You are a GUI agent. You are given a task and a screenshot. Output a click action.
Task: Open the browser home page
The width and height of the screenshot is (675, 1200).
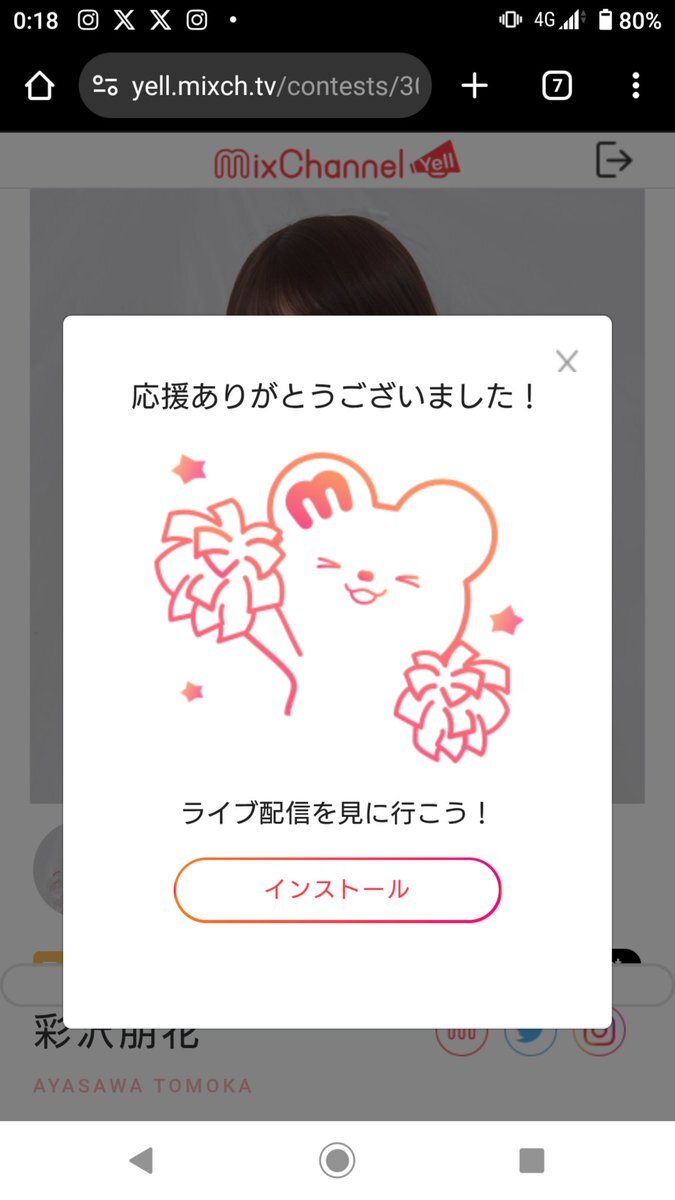tap(39, 86)
